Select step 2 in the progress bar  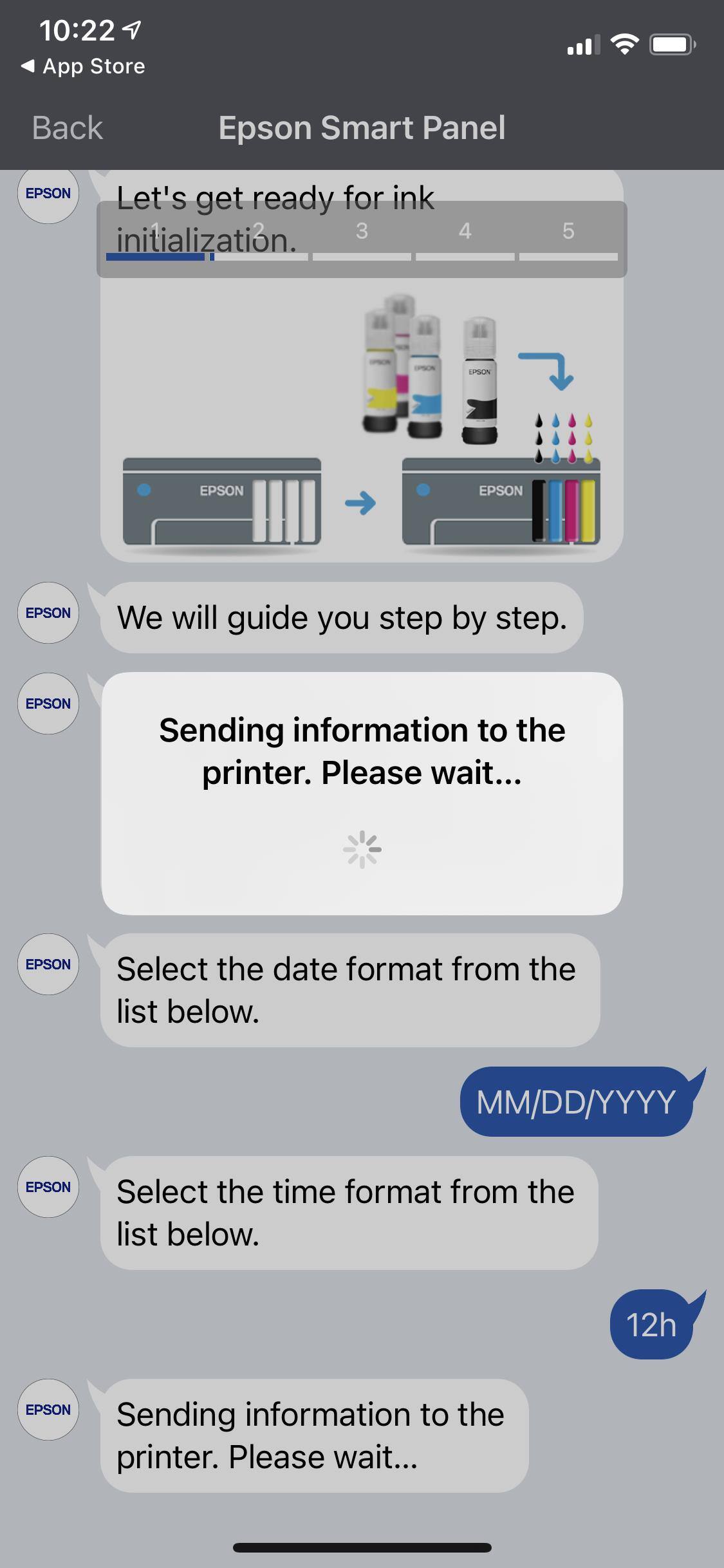259,239
